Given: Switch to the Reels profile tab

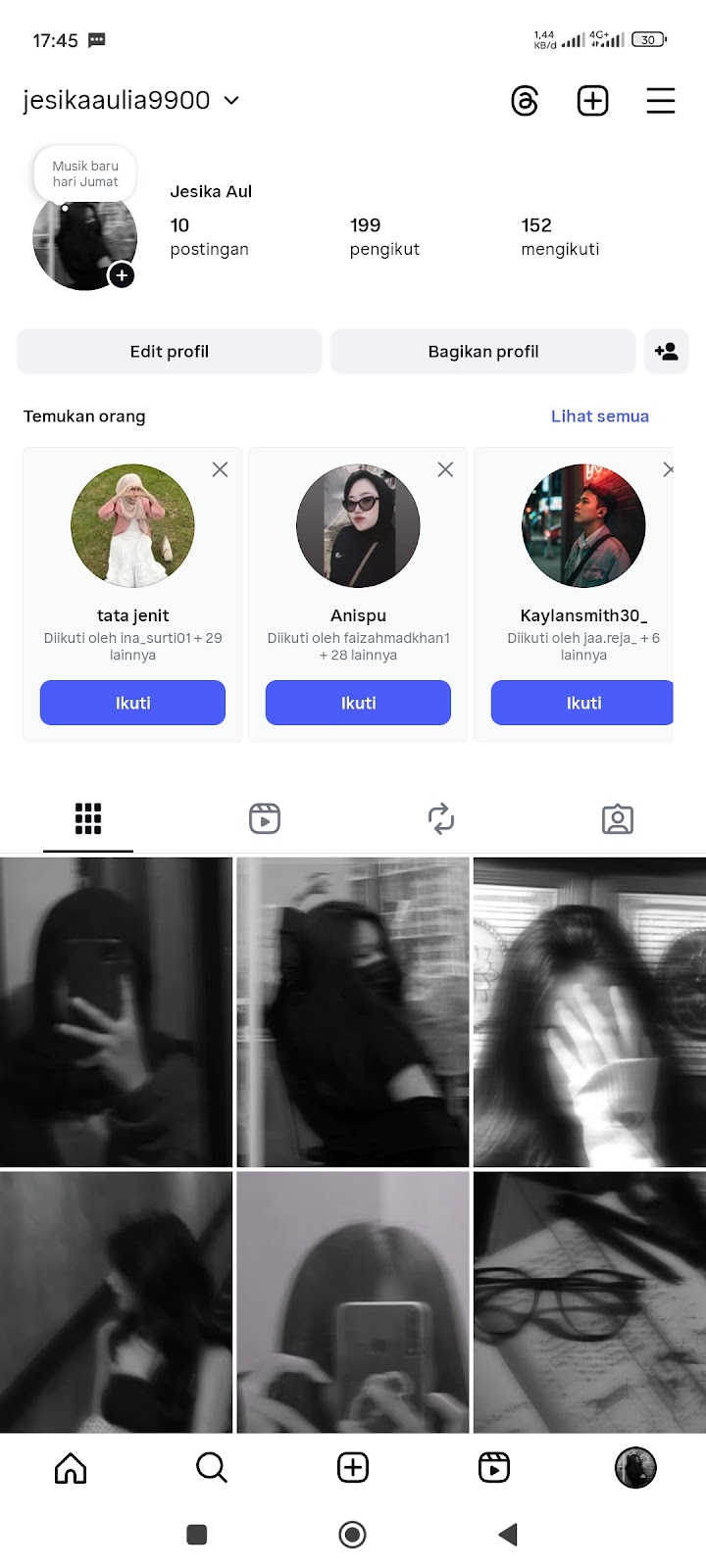Looking at the screenshot, I should coord(265,818).
